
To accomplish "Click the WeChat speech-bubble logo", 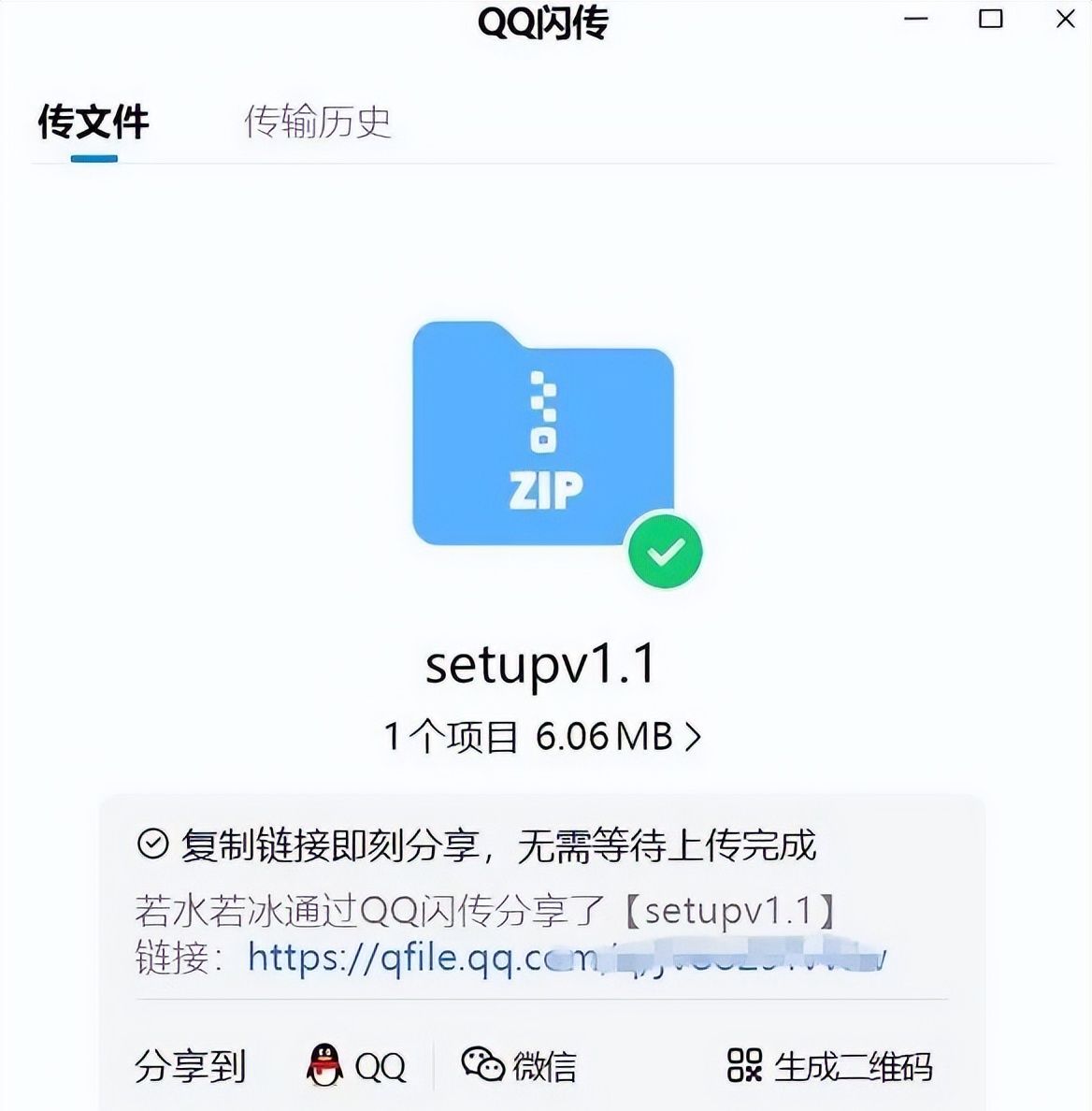I will 484,1065.
